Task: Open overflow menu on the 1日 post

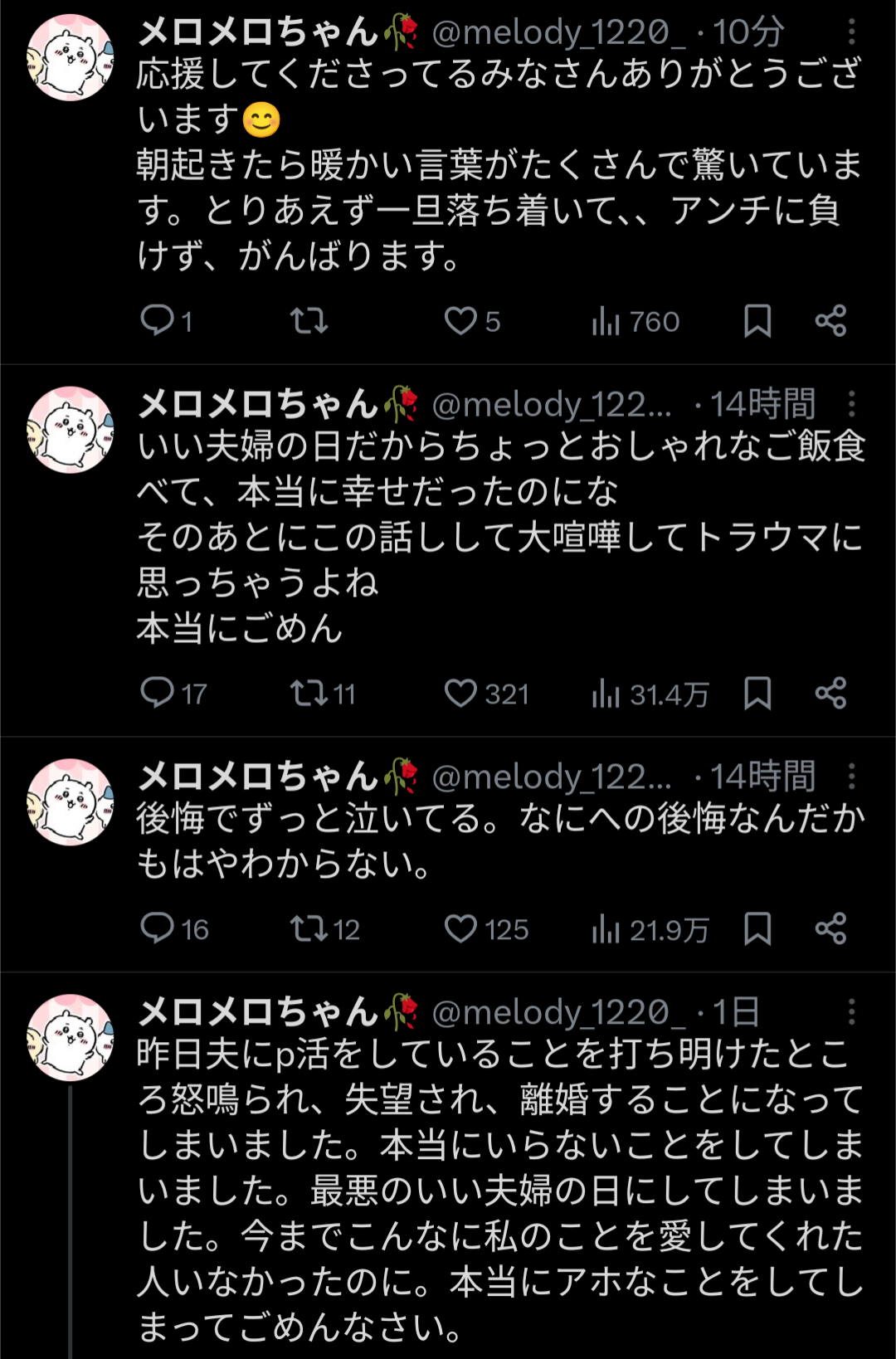Action: [851, 1012]
